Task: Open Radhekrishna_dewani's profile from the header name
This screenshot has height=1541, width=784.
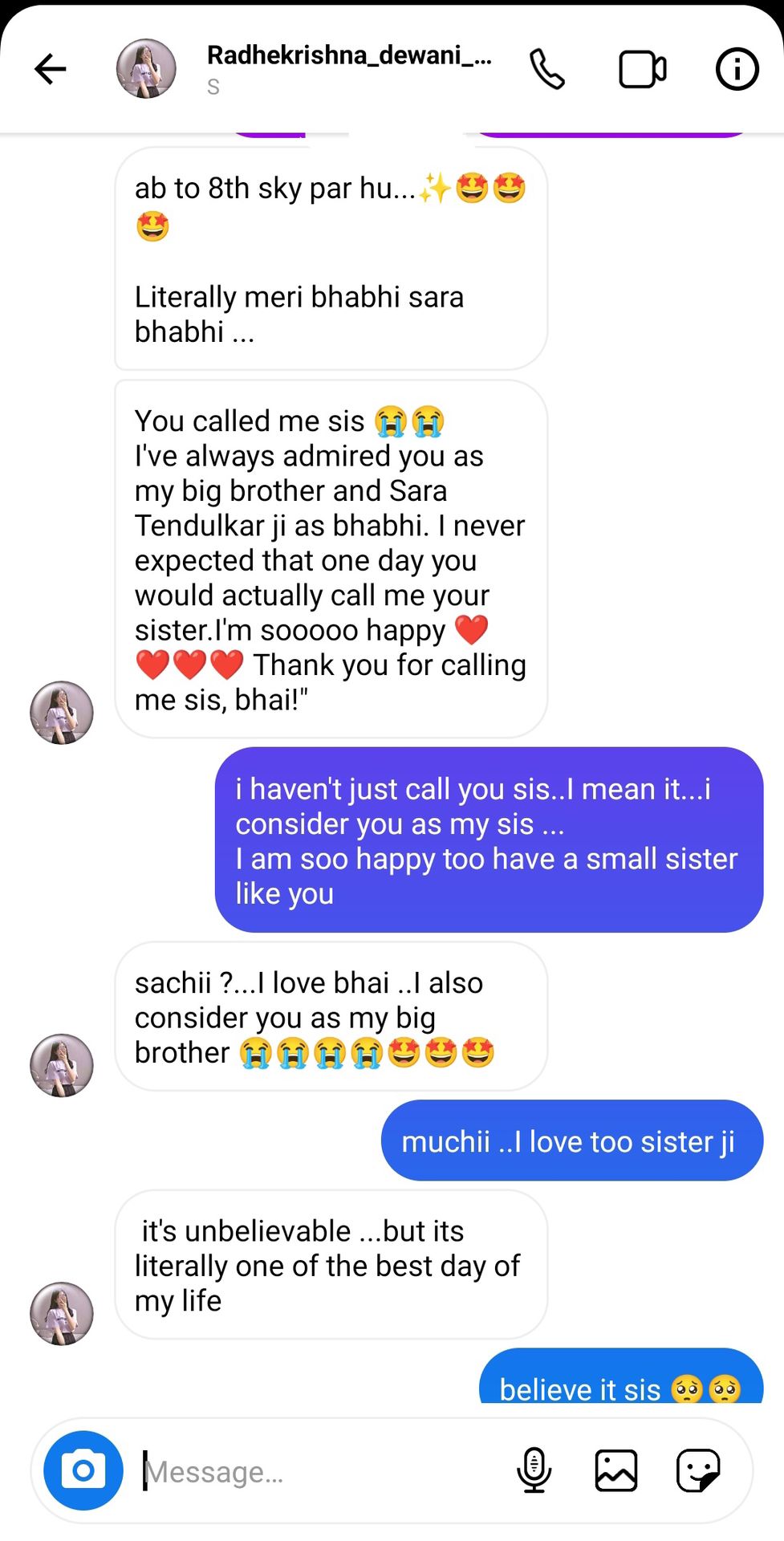Action: [349, 56]
